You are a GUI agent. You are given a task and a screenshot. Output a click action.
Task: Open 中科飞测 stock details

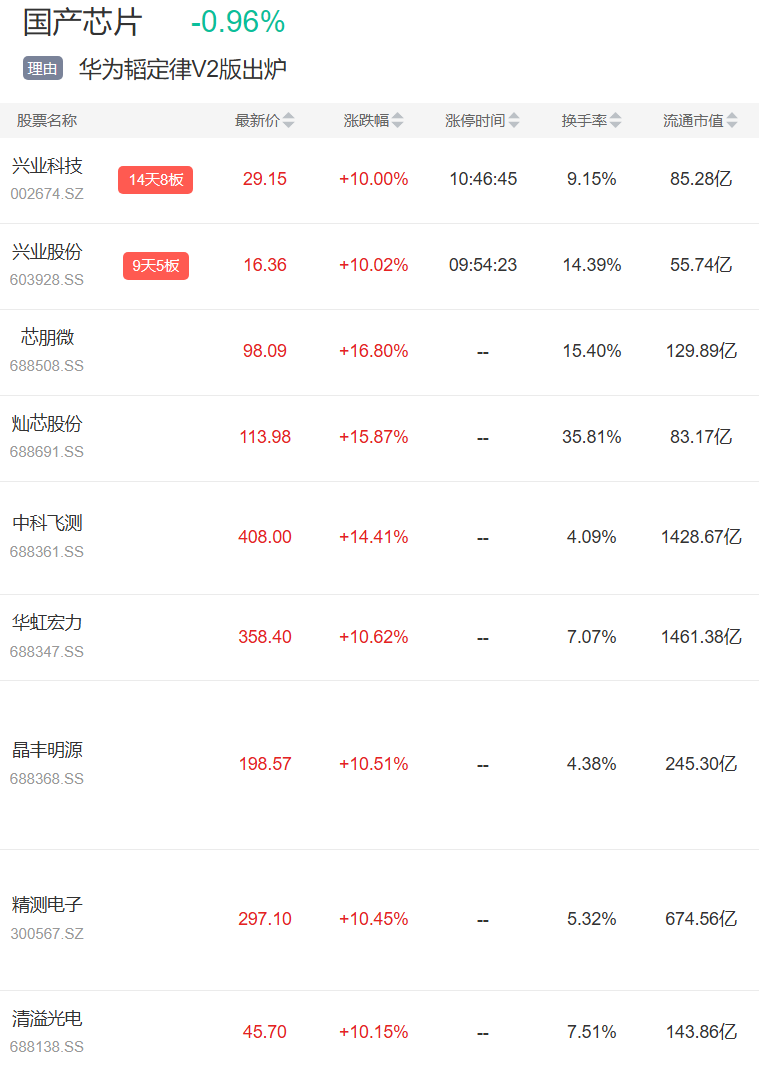[379, 538]
